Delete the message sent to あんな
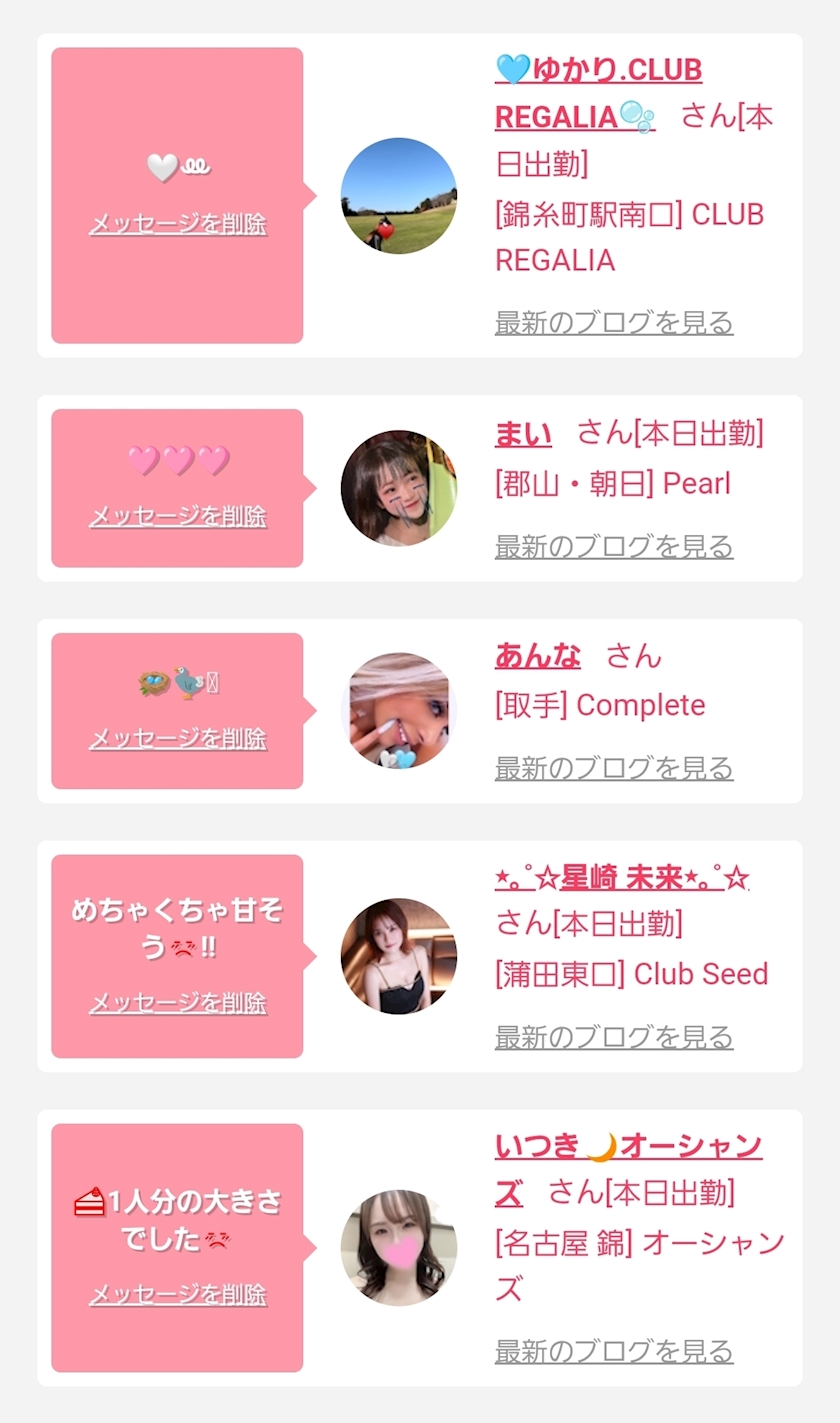Image resolution: width=840 pixels, height=1423 pixels. coord(178,739)
